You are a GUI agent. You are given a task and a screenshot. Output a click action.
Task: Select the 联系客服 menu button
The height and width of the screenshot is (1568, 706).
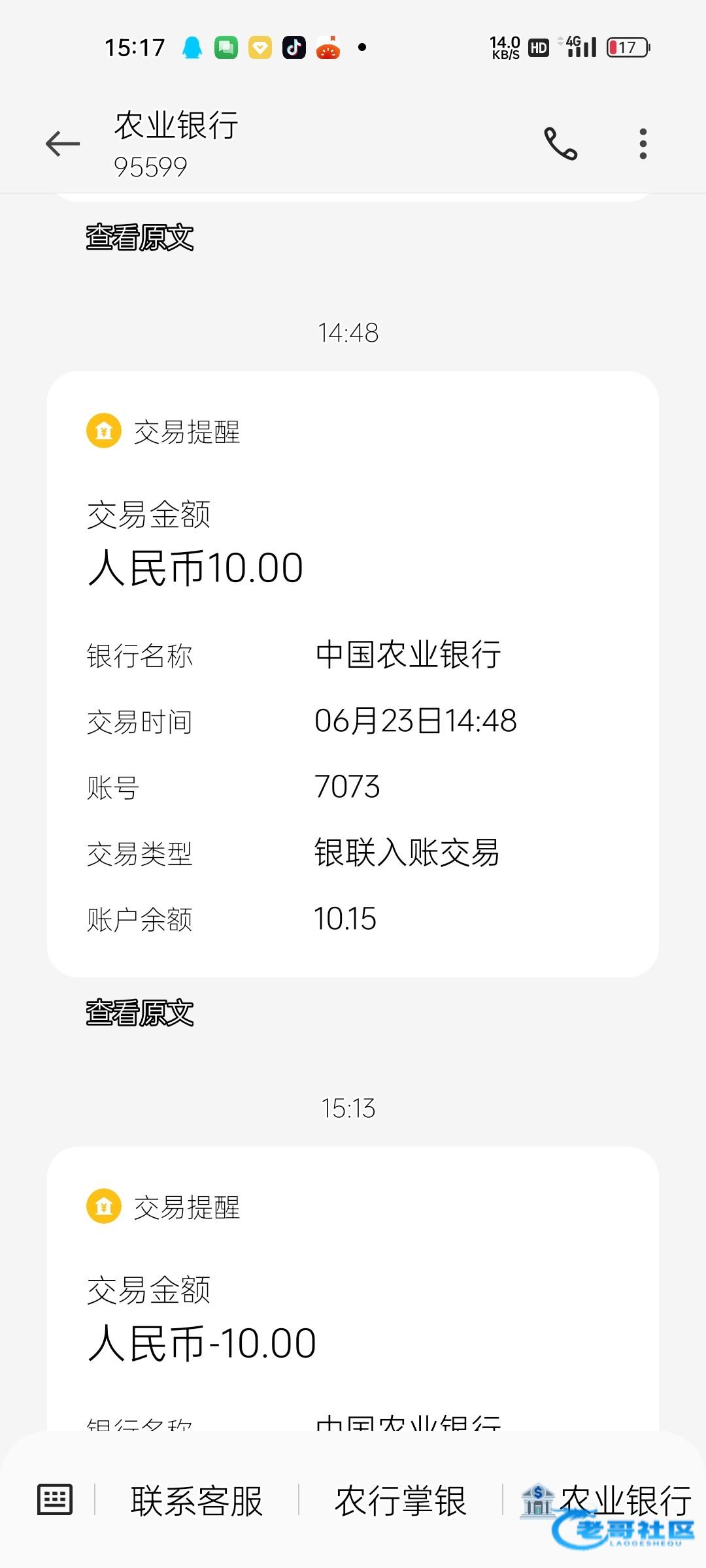[197, 1501]
